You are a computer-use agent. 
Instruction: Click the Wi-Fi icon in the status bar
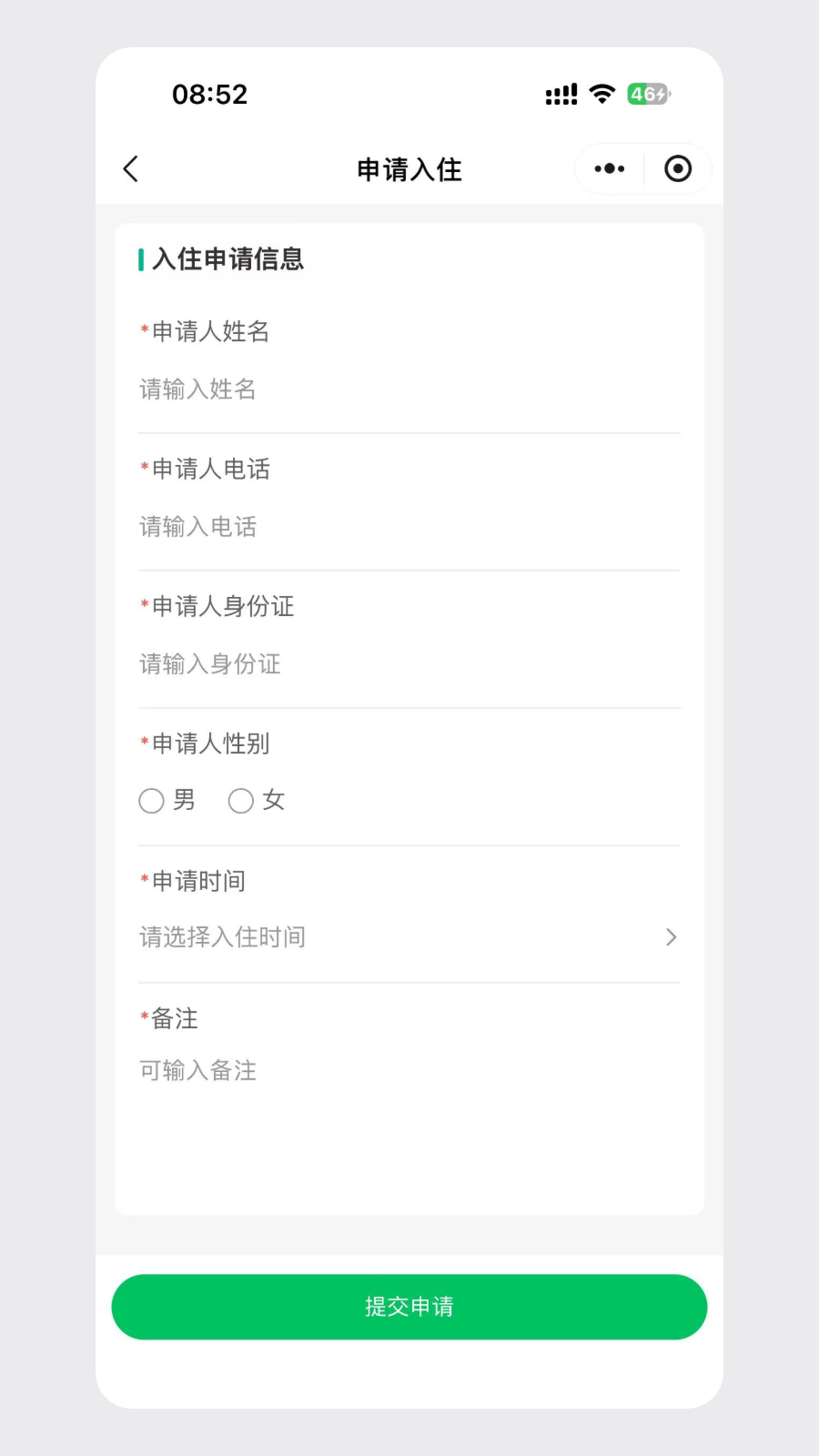pos(601,94)
